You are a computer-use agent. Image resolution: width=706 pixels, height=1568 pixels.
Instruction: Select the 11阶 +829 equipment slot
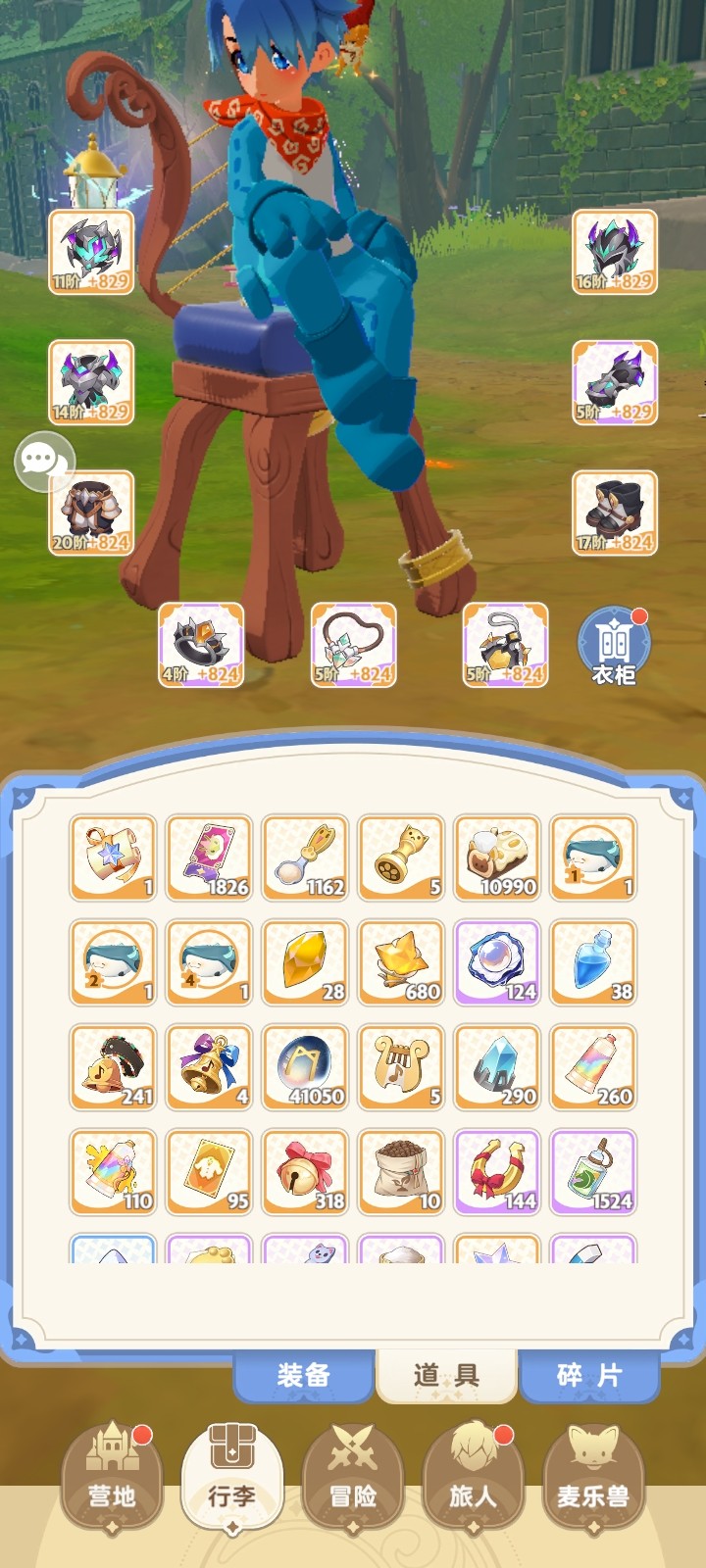[91, 252]
